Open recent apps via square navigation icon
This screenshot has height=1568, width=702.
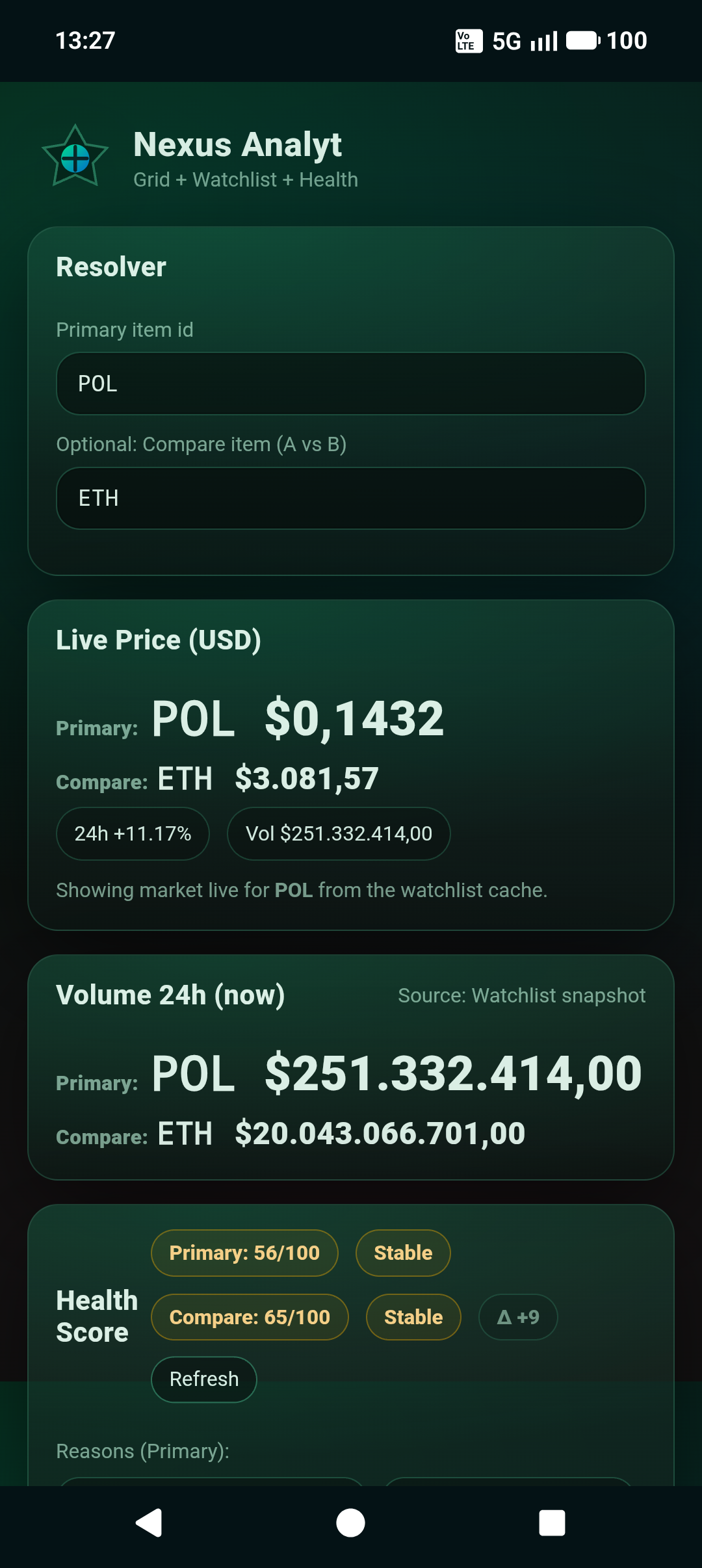click(552, 1524)
